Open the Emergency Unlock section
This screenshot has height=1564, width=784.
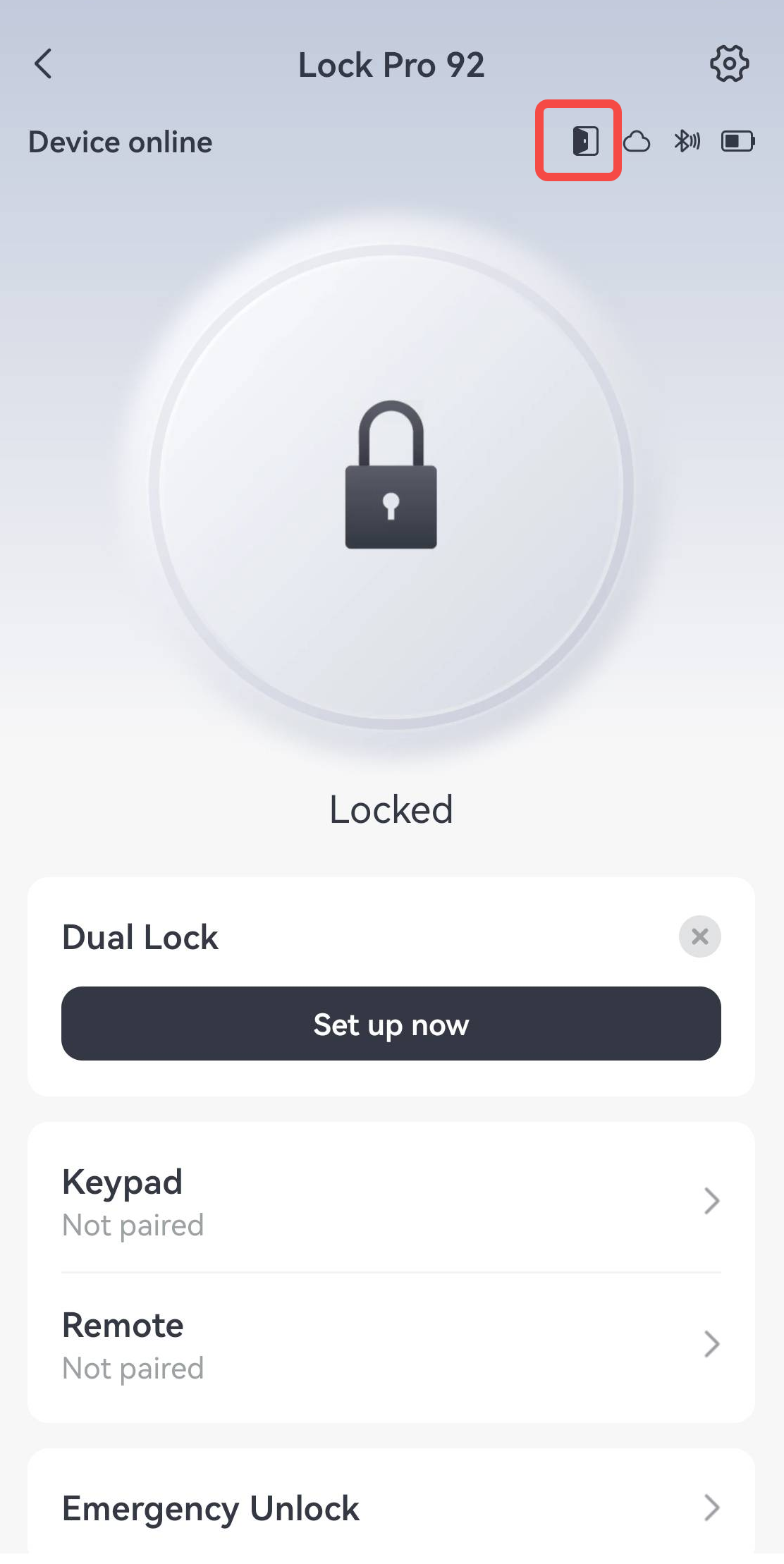[210, 1508]
